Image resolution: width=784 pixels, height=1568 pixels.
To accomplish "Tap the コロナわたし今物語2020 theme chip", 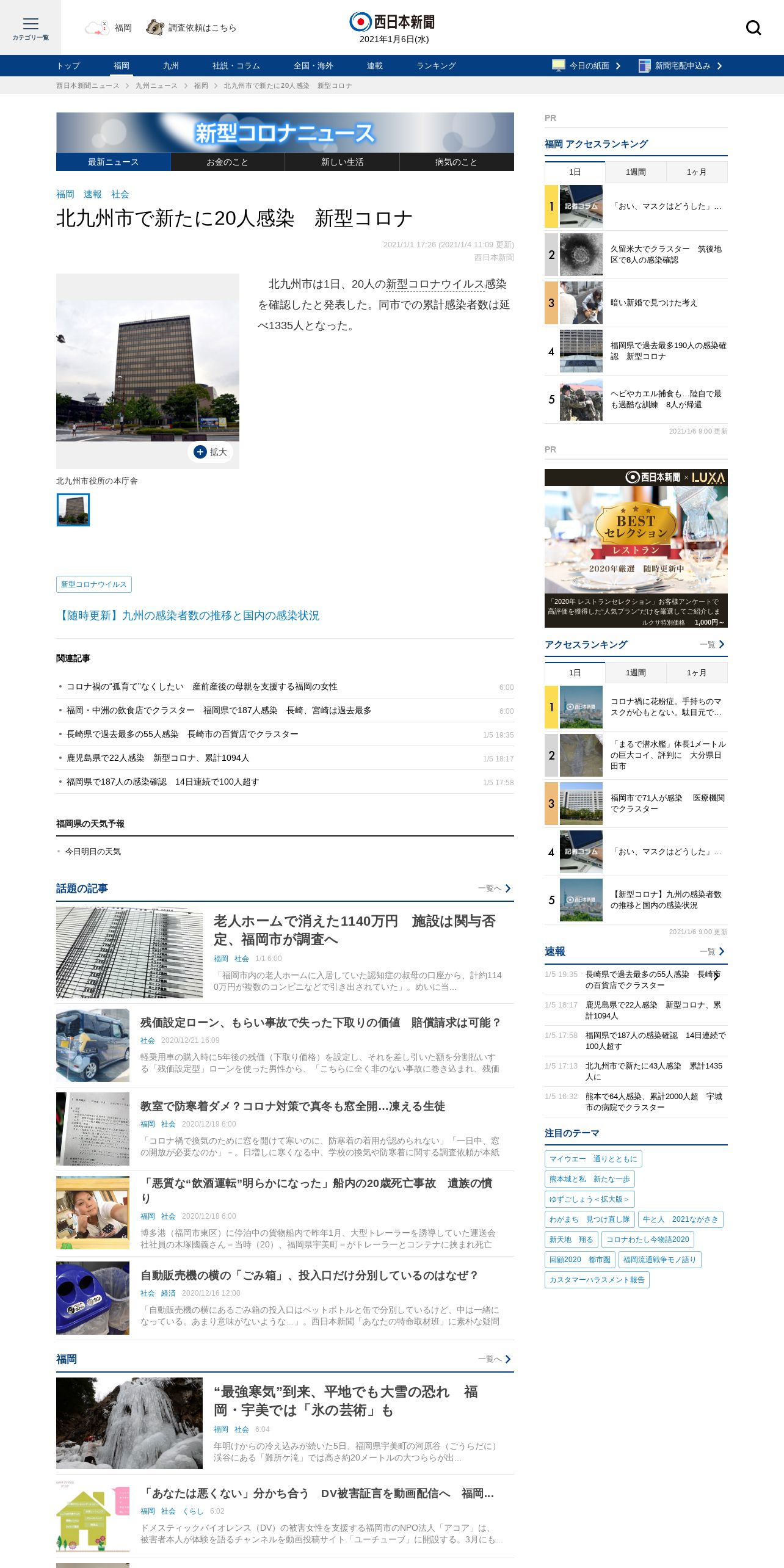I will pyautogui.click(x=647, y=1239).
